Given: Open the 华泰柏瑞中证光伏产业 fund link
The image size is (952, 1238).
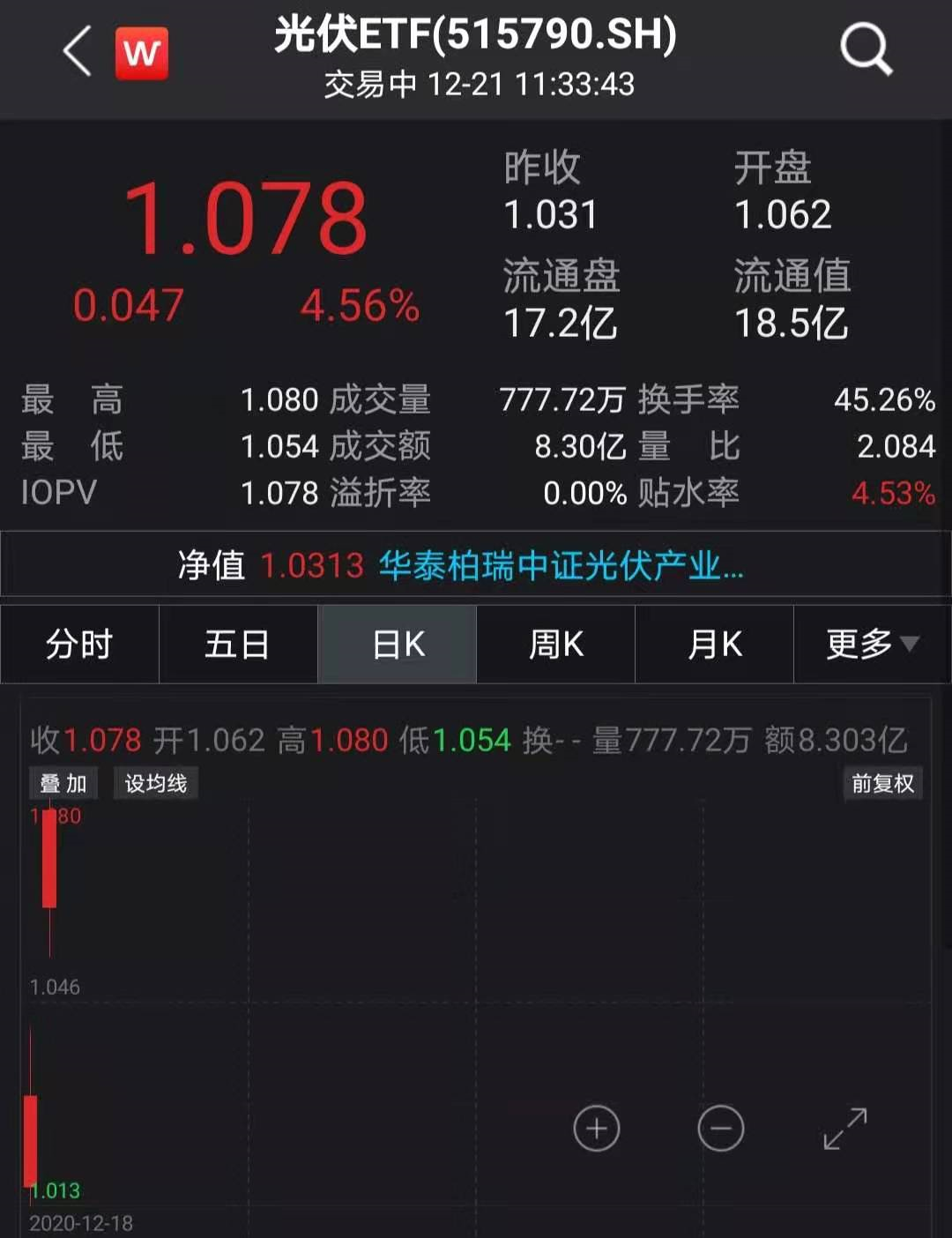Looking at the screenshot, I should [x=561, y=565].
